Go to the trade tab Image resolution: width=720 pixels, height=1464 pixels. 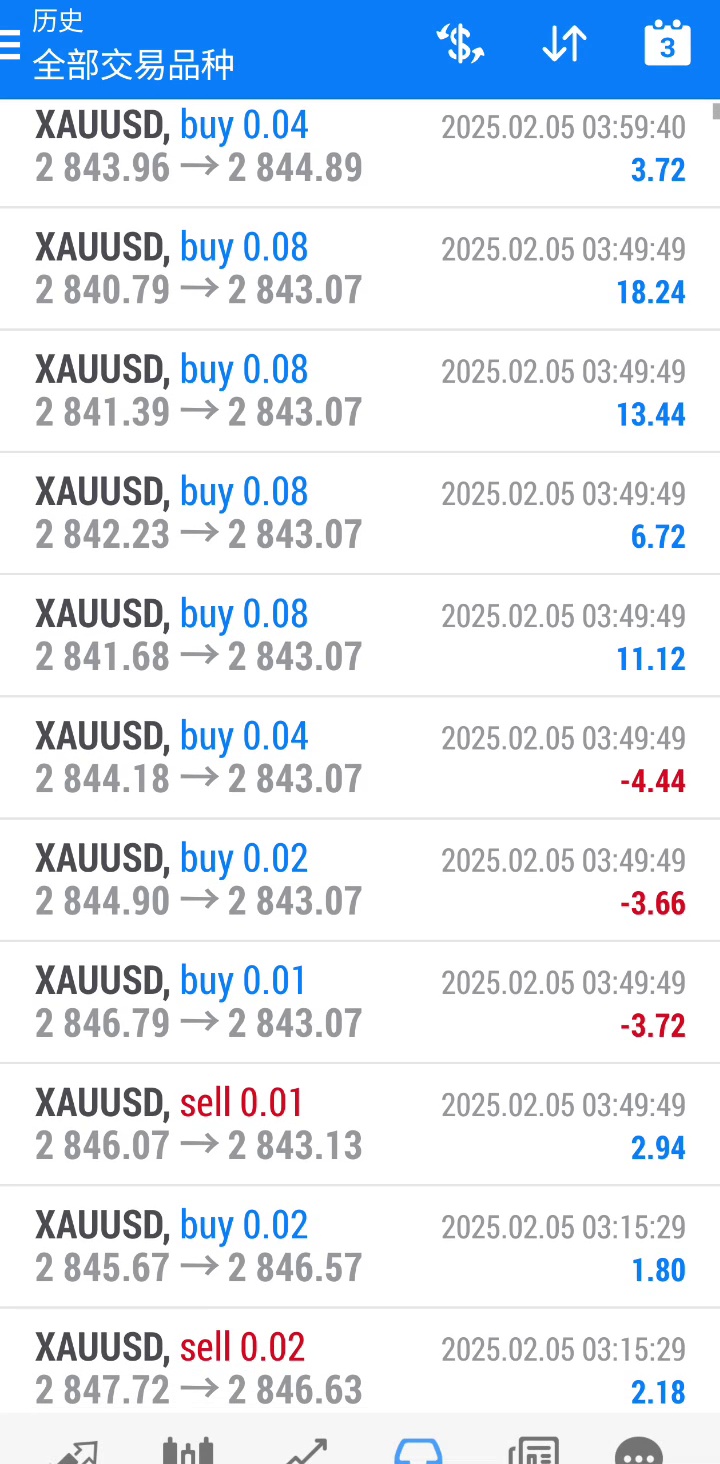point(306,1446)
